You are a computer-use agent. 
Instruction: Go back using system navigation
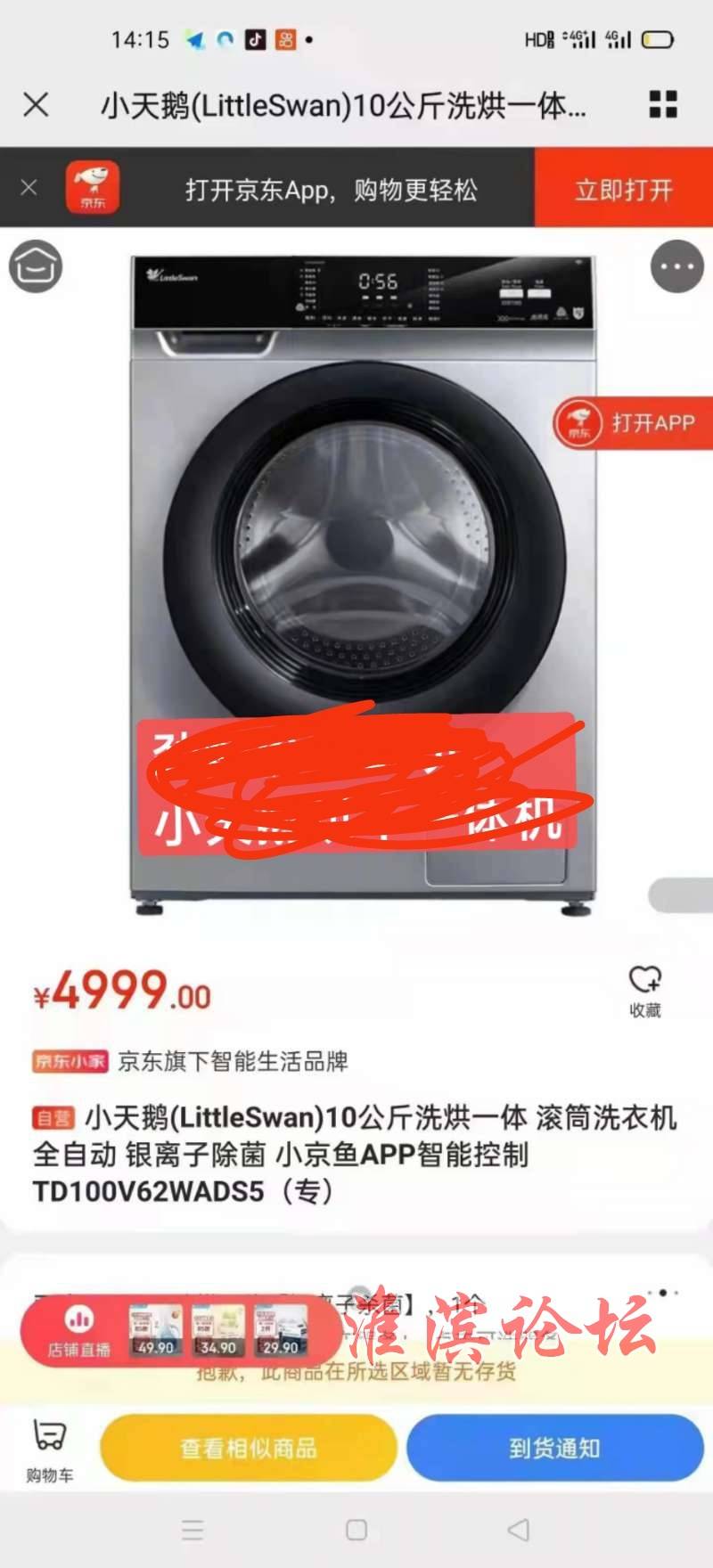(x=518, y=1530)
